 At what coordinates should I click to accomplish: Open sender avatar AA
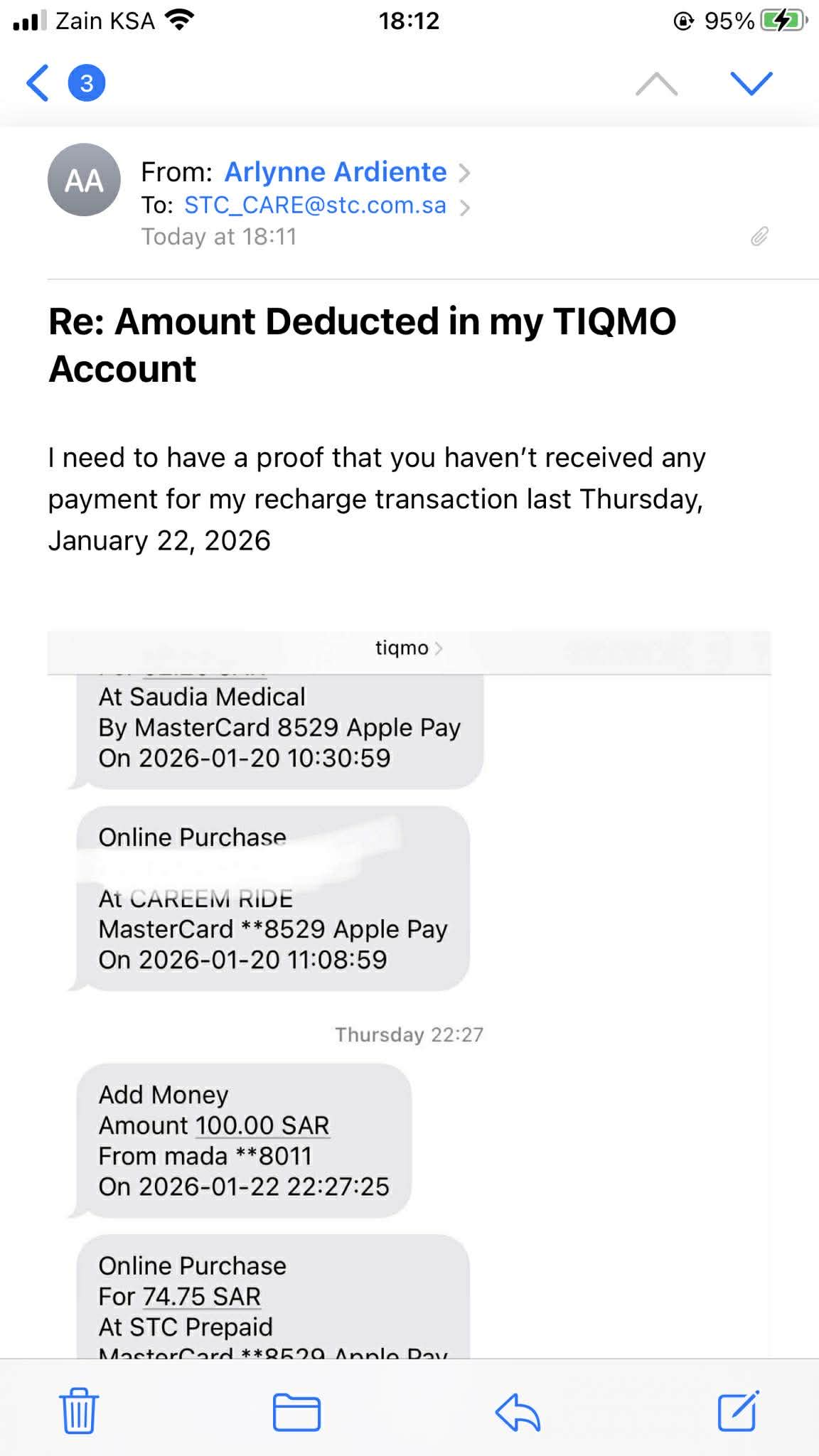84,181
